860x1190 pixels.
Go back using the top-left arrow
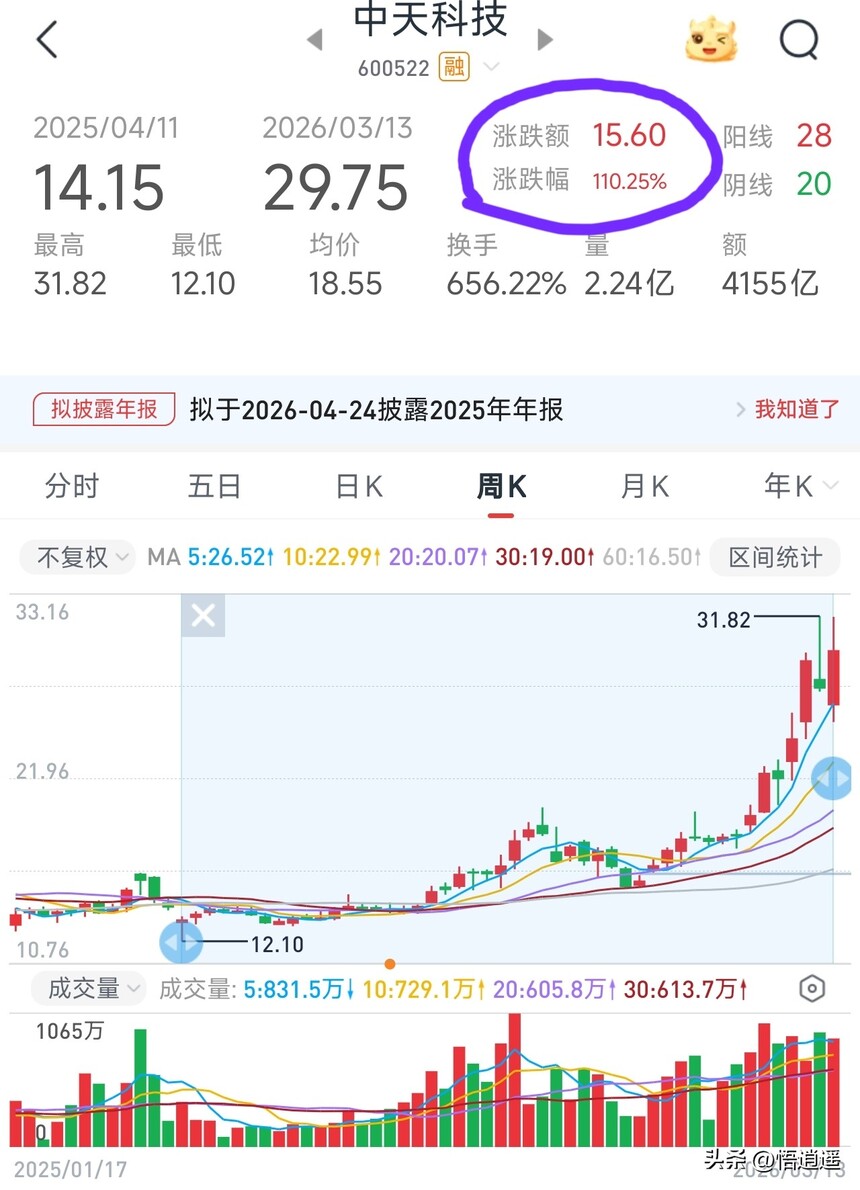click(47, 41)
